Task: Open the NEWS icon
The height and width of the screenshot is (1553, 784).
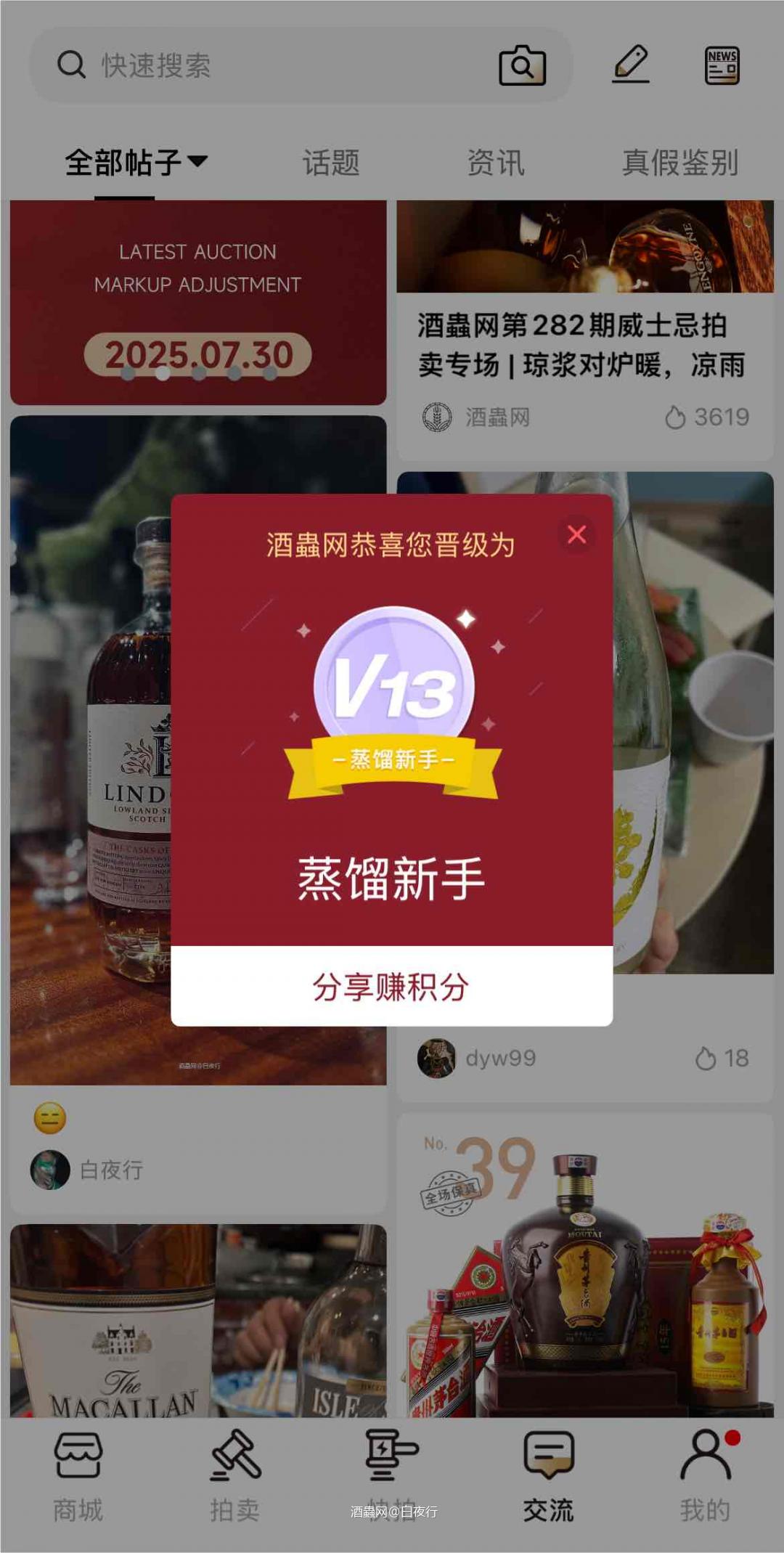Action: pyautogui.click(x=722, y=65)
